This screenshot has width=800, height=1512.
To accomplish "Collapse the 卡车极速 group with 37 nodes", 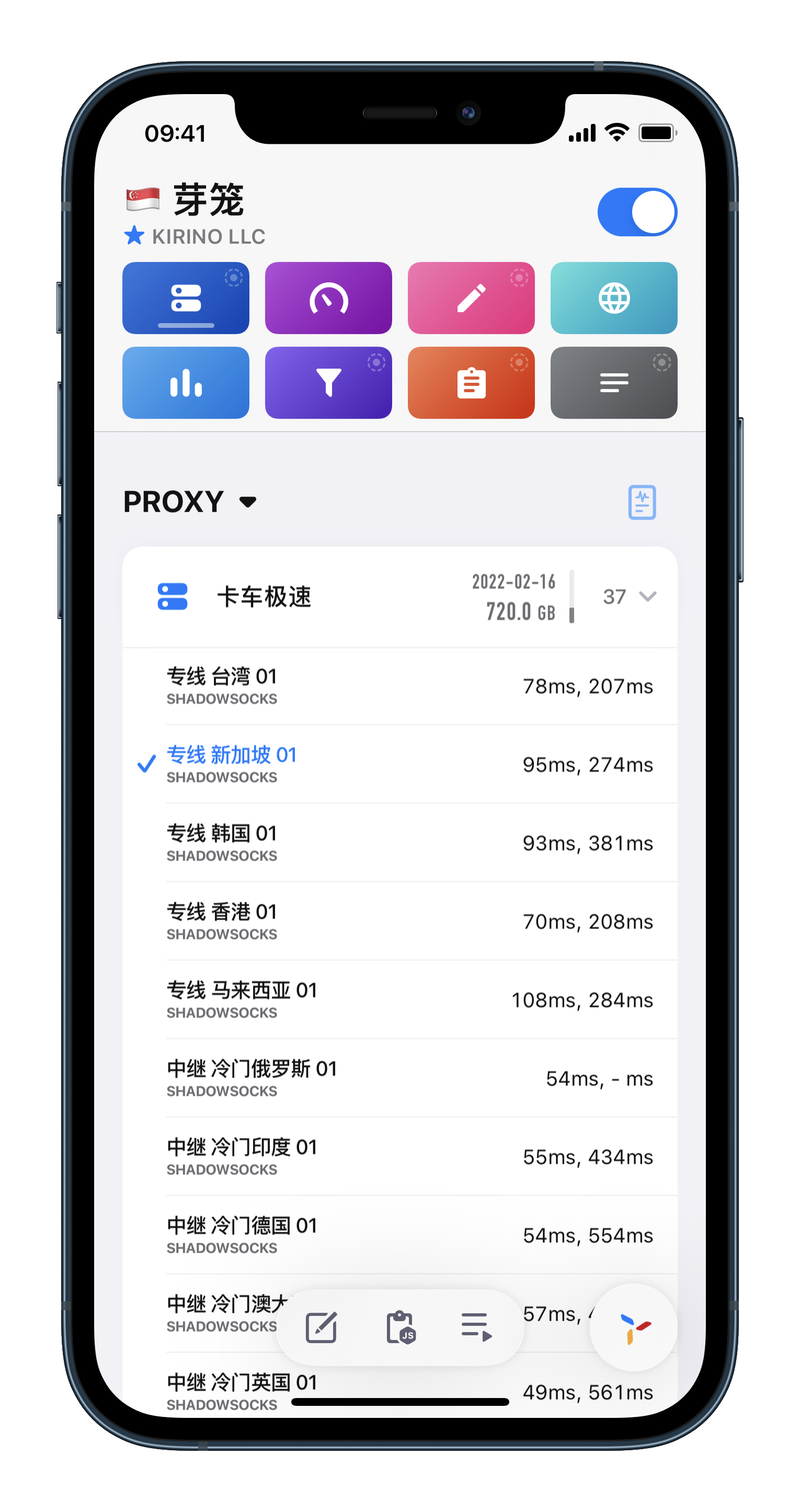I will click(647, 597).
